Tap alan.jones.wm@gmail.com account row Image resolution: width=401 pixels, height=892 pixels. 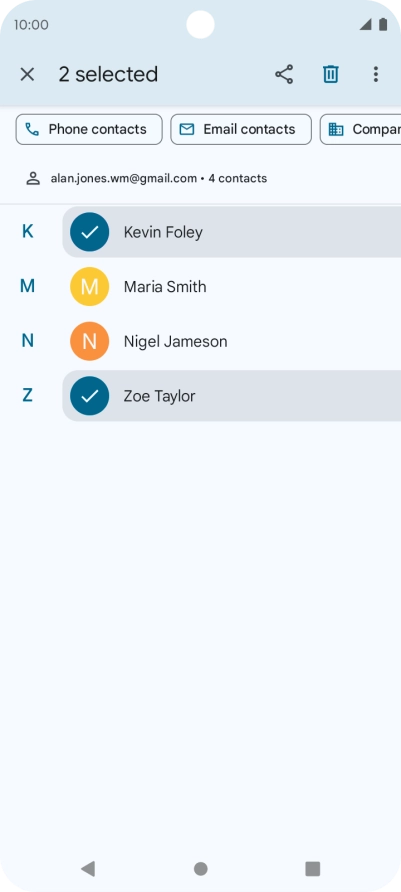point(200,179)
